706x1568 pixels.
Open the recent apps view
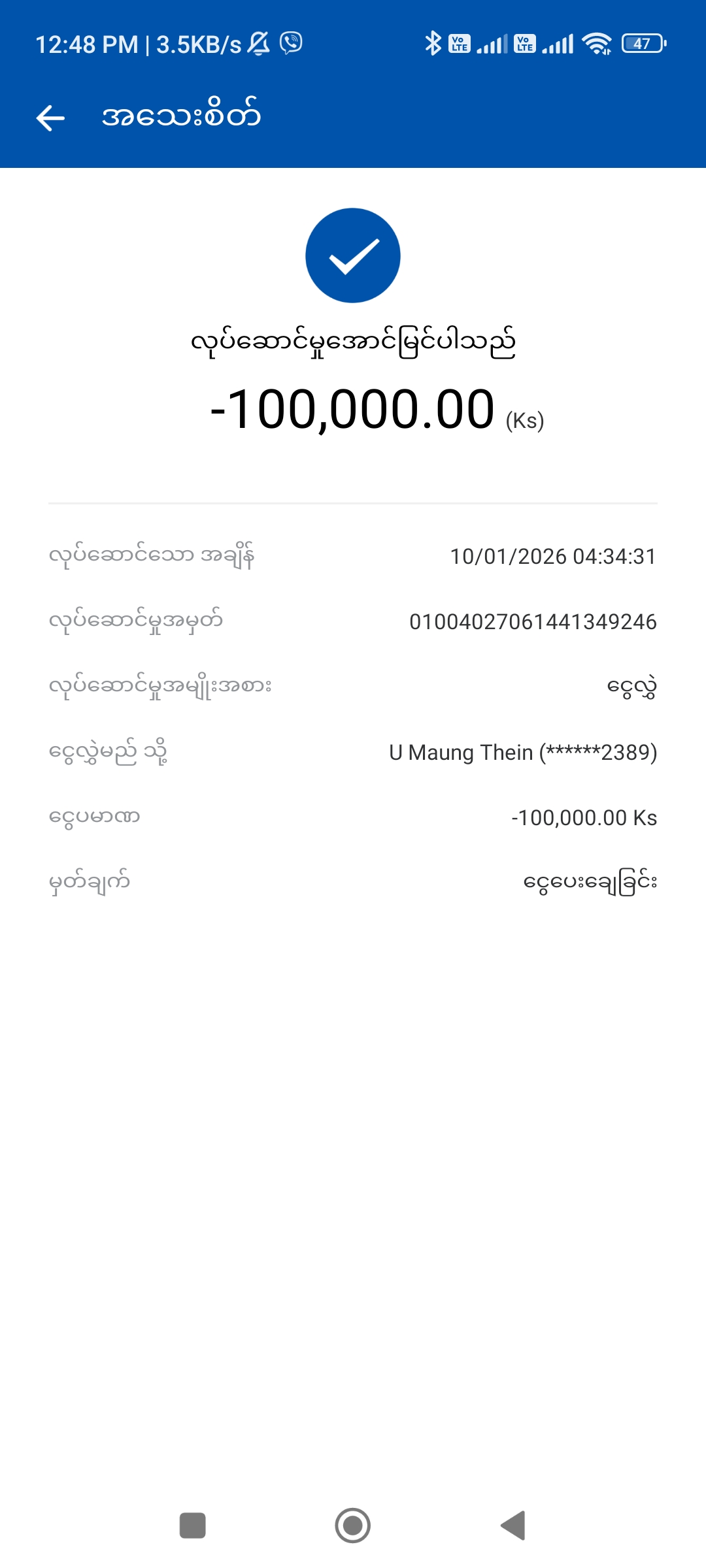click(x=193, y=1526)
